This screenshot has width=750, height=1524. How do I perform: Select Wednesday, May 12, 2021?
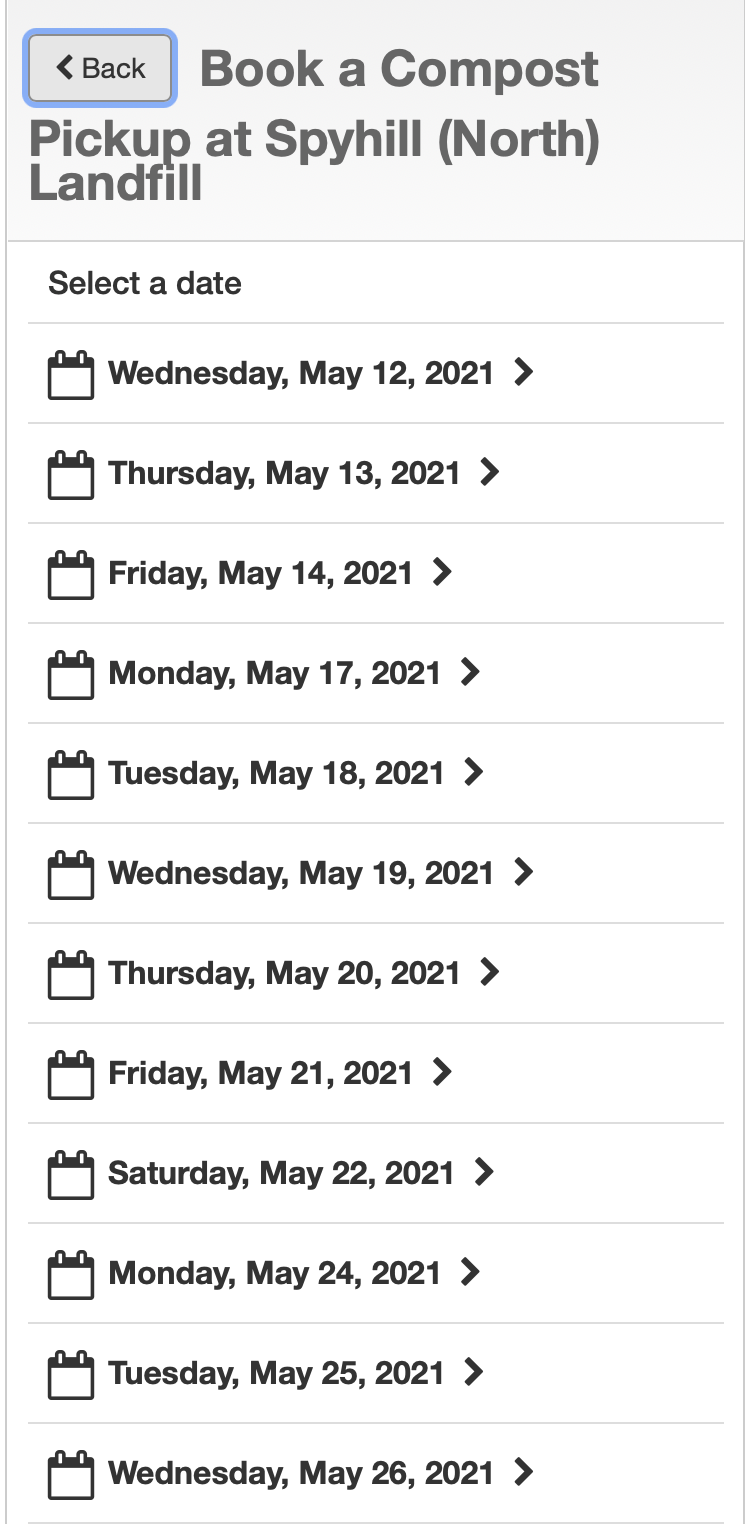tap(375, 373)
